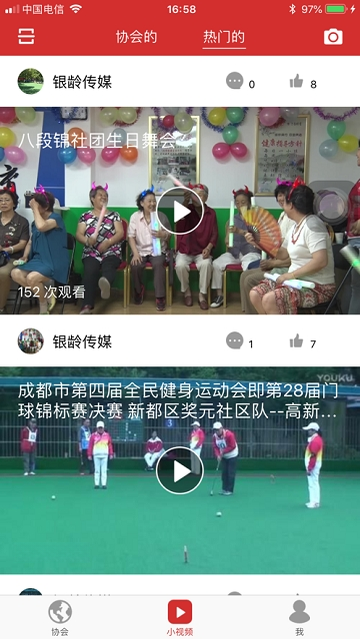Play the 成都市第四届全民健身运动会 gateball video
Viewport: 360px width, 639px height.
(x=180, y=470)
